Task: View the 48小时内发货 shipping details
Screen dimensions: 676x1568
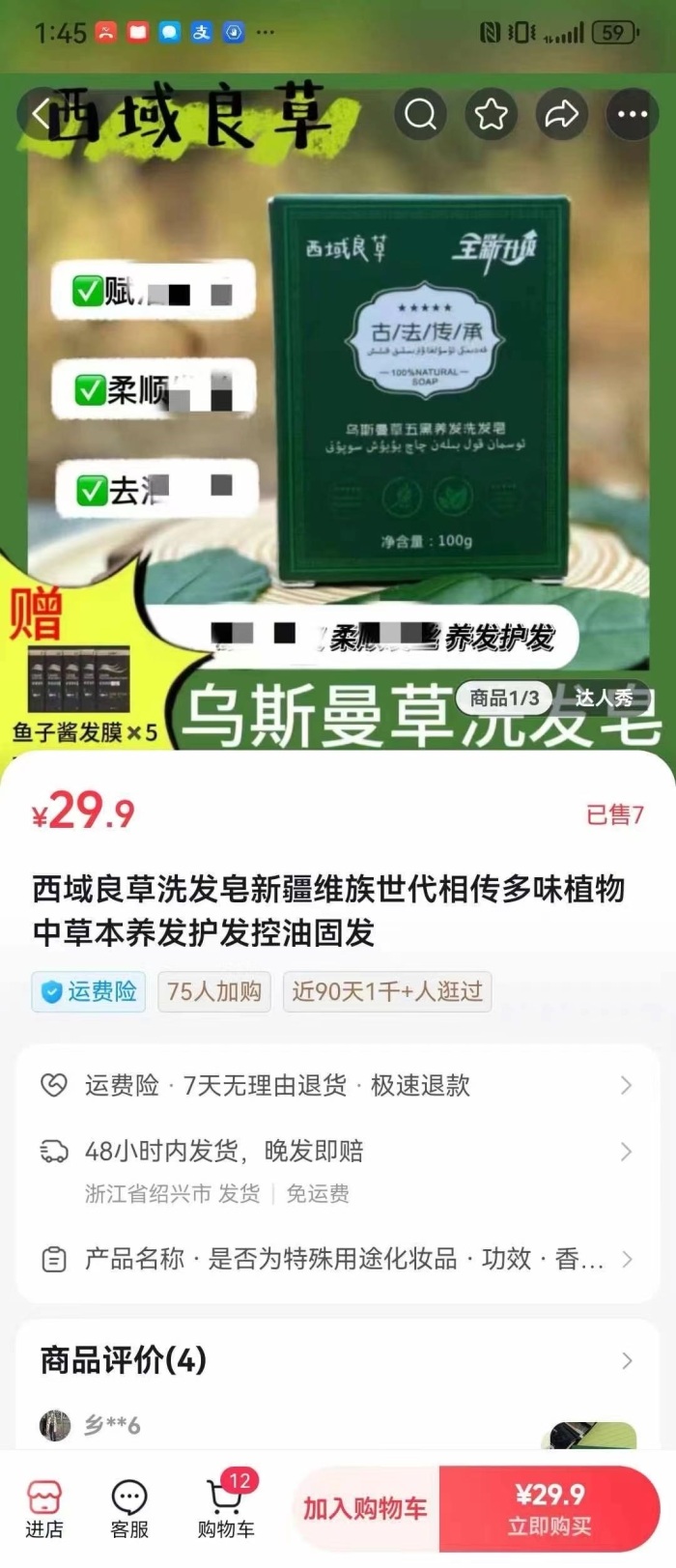Action: [x=337, y=1168]
